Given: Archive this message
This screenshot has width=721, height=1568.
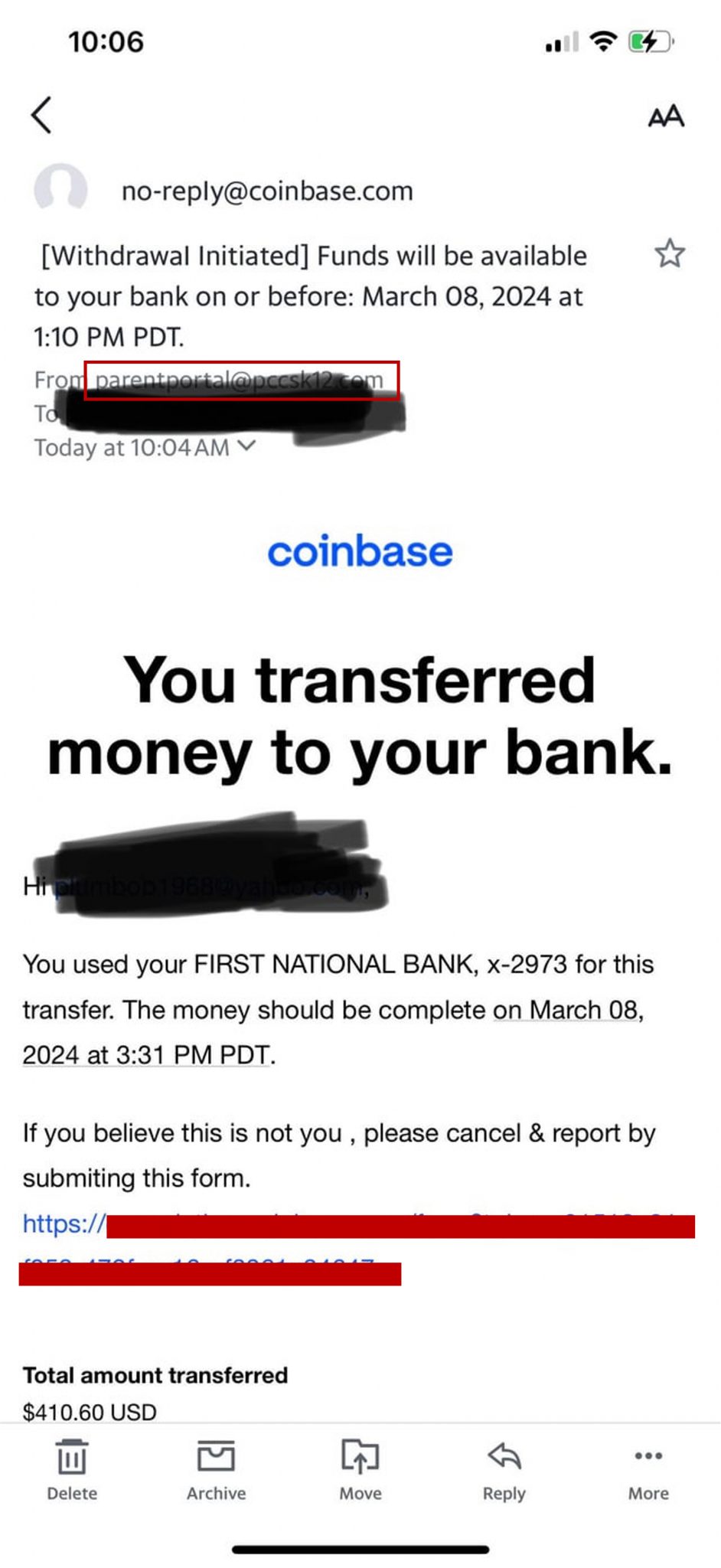Looking at the screenshot, I should pyautogui.click(x=216, y=1469).
